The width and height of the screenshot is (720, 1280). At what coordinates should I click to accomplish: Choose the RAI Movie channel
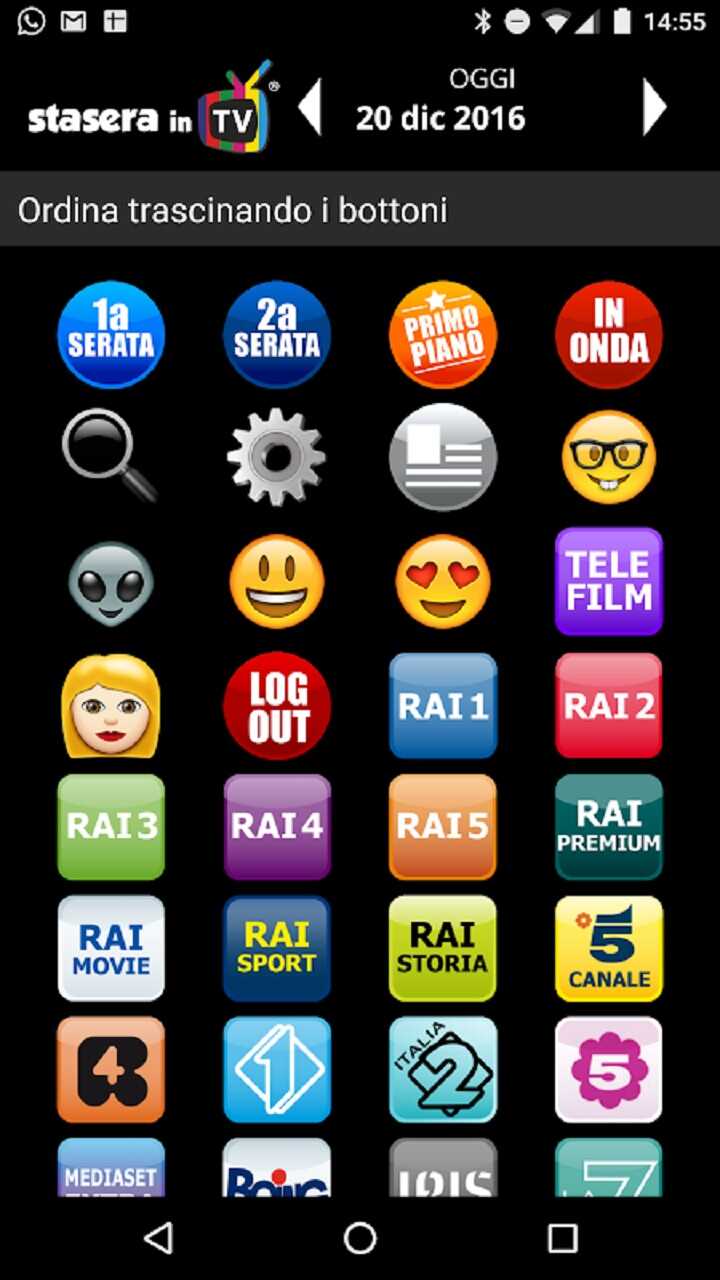pos(111,949)
